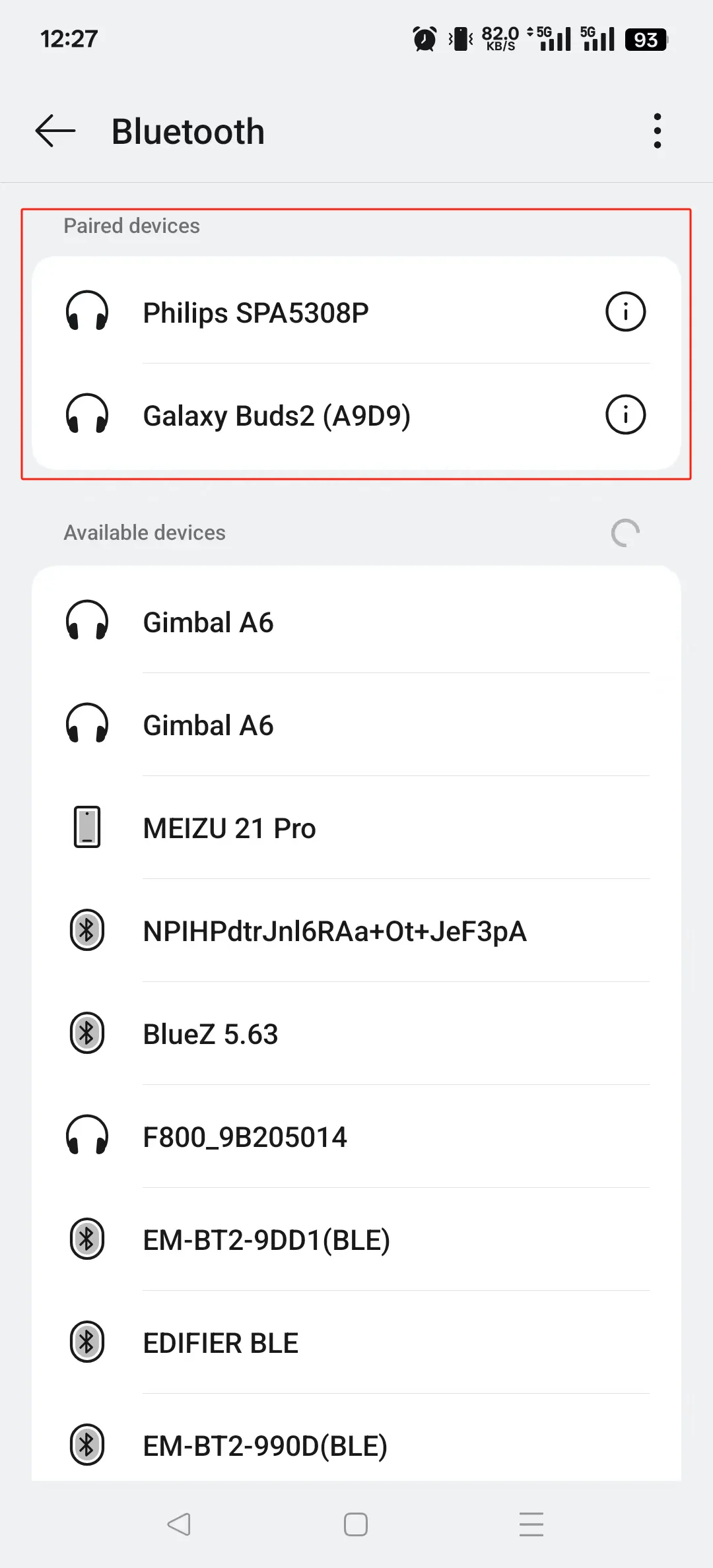Viewport: 713px width, 1568px height.
Task: Open recent apps from navigation bar
Action: tap(531, 1524)
